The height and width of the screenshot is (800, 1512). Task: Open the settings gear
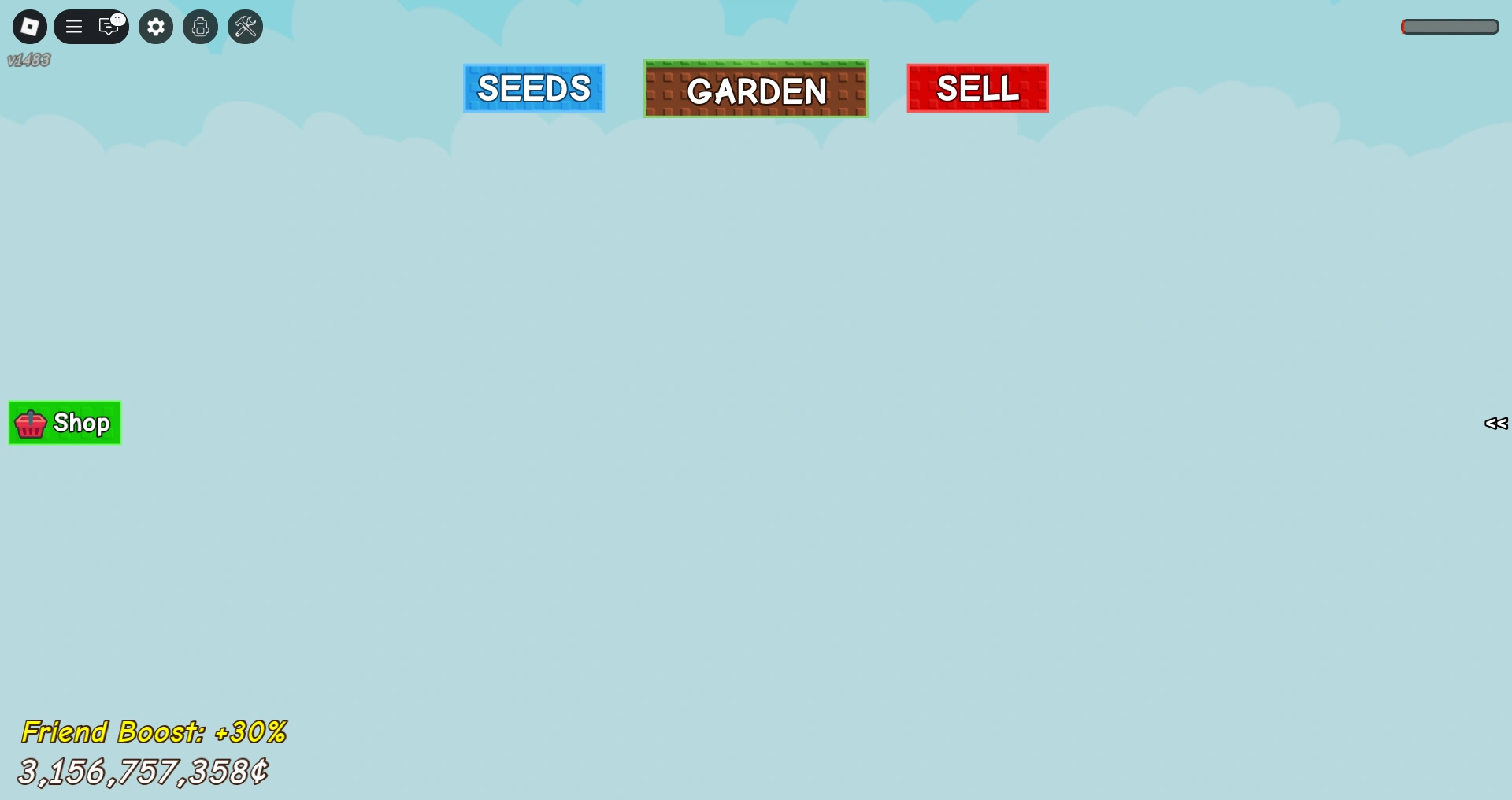coord(156,28)
